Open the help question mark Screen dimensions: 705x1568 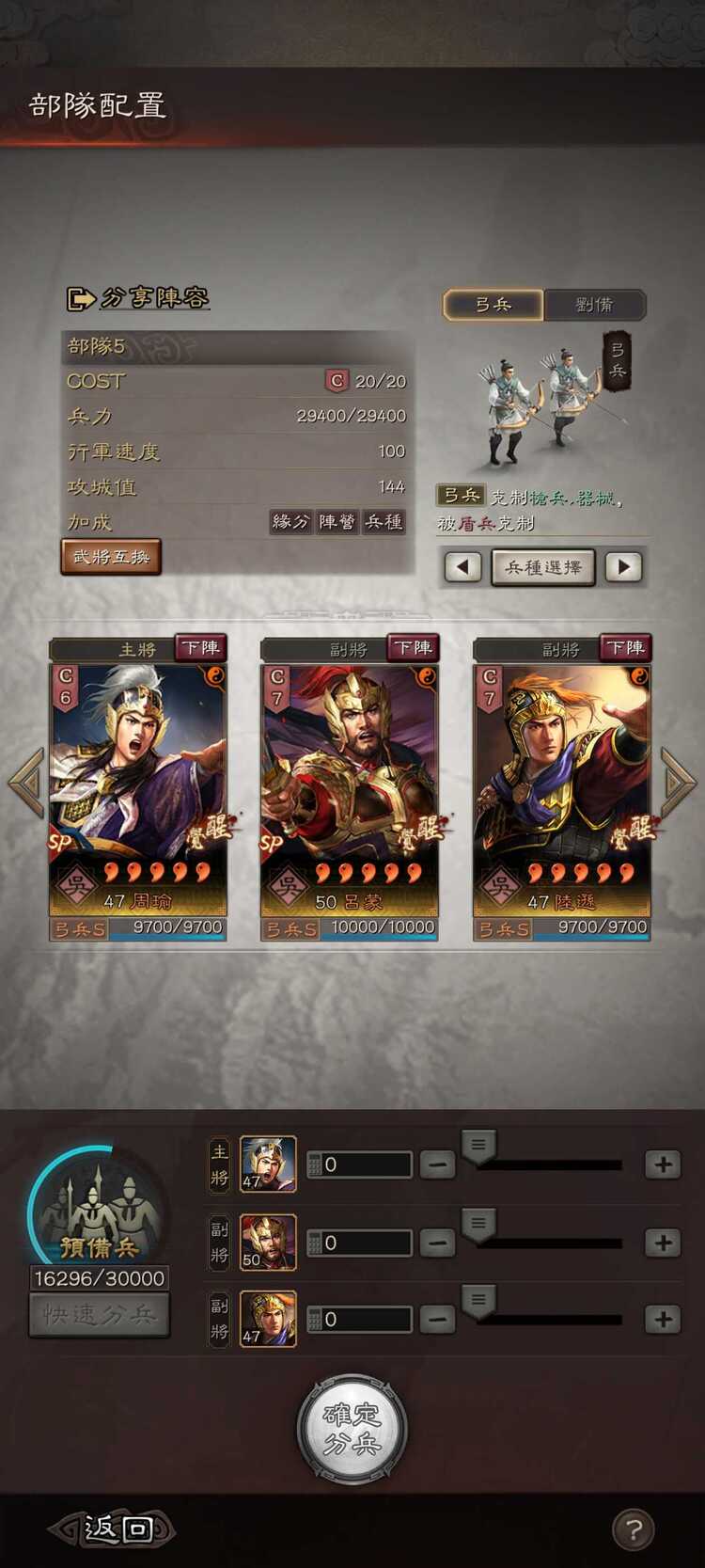click(633, 1529)
